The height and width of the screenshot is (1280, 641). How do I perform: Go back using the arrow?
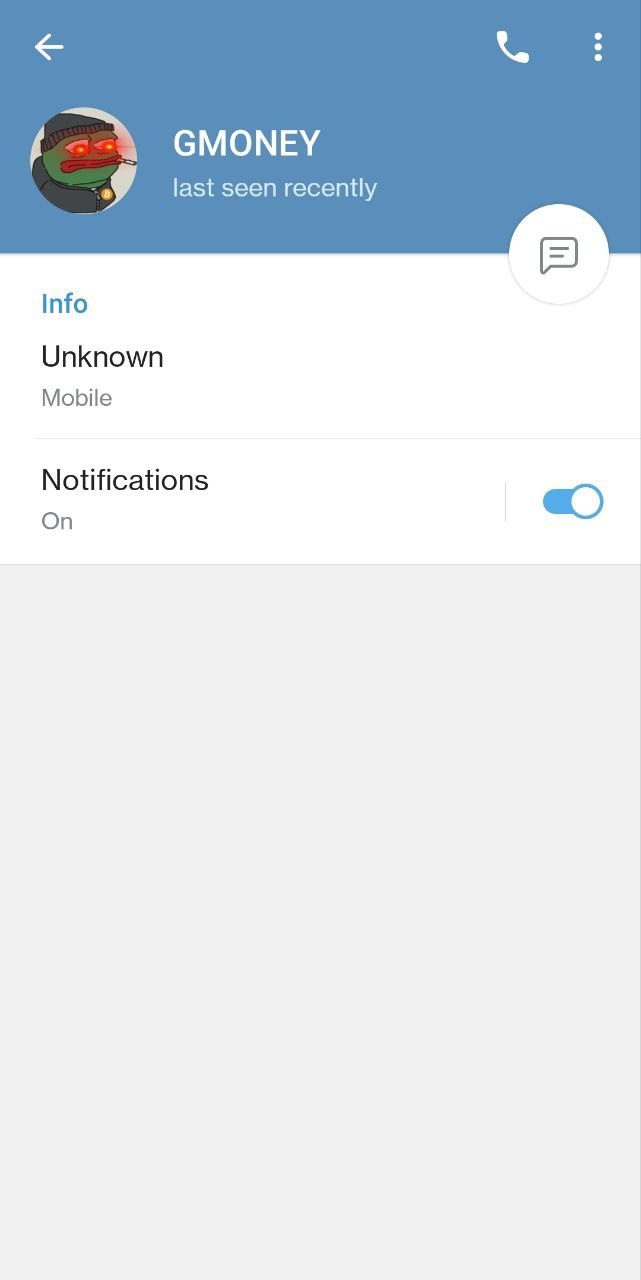(x=49, y=47)
